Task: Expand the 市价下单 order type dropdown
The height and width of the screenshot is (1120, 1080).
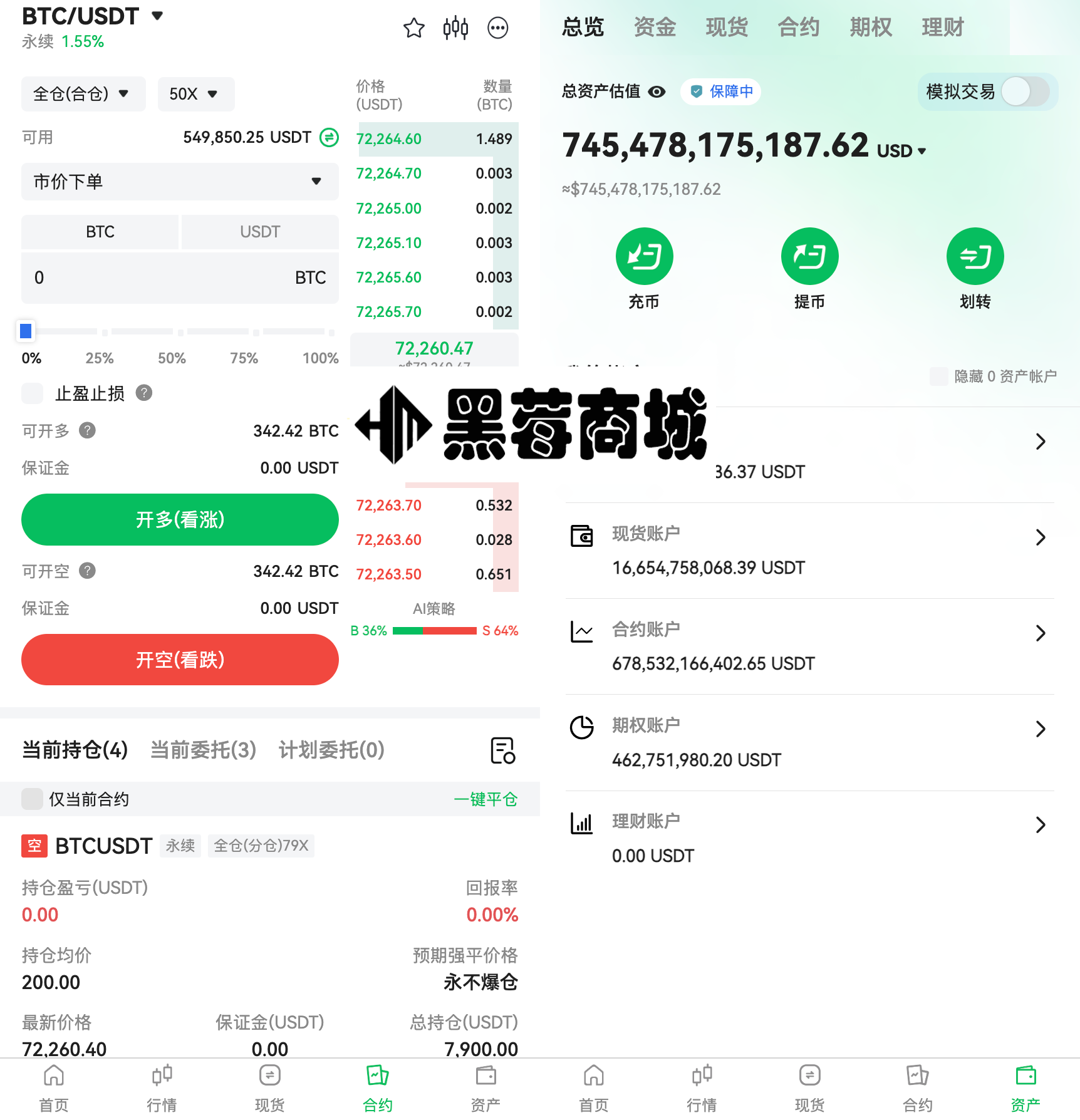Action: pyautogui.click(x=180, y=182)
